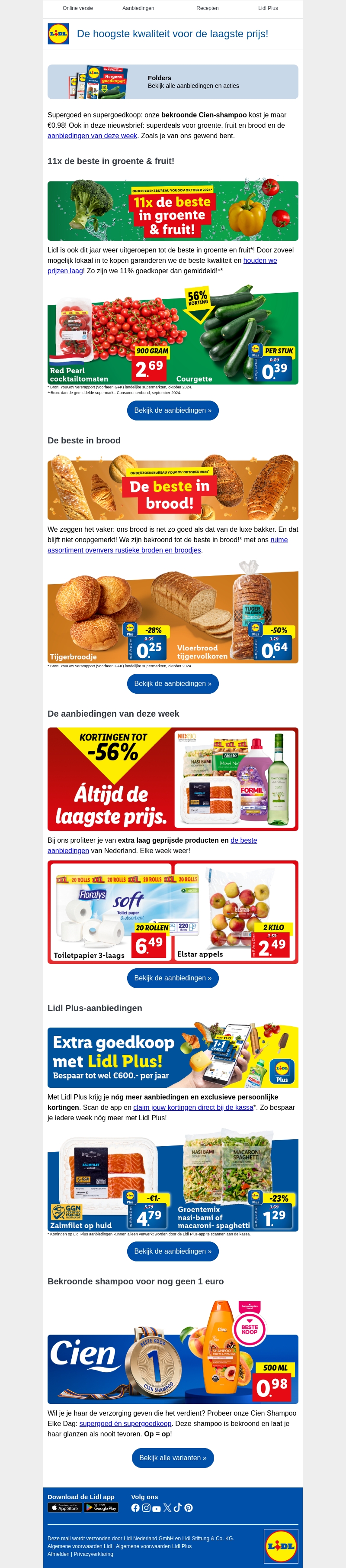Image resolution: width=346 pixels, height=1568 pixels.
Task: Unsubscribe via the Afmelden link
Action: pos(59,1554)
